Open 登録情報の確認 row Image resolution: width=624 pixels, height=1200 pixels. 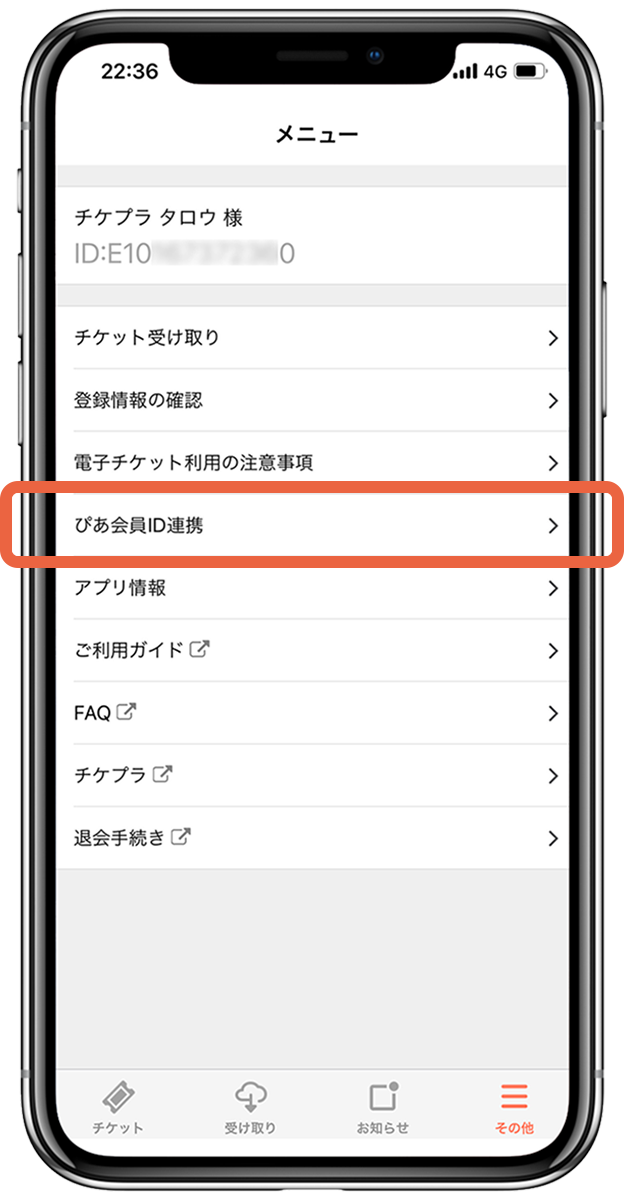point(312,400)
